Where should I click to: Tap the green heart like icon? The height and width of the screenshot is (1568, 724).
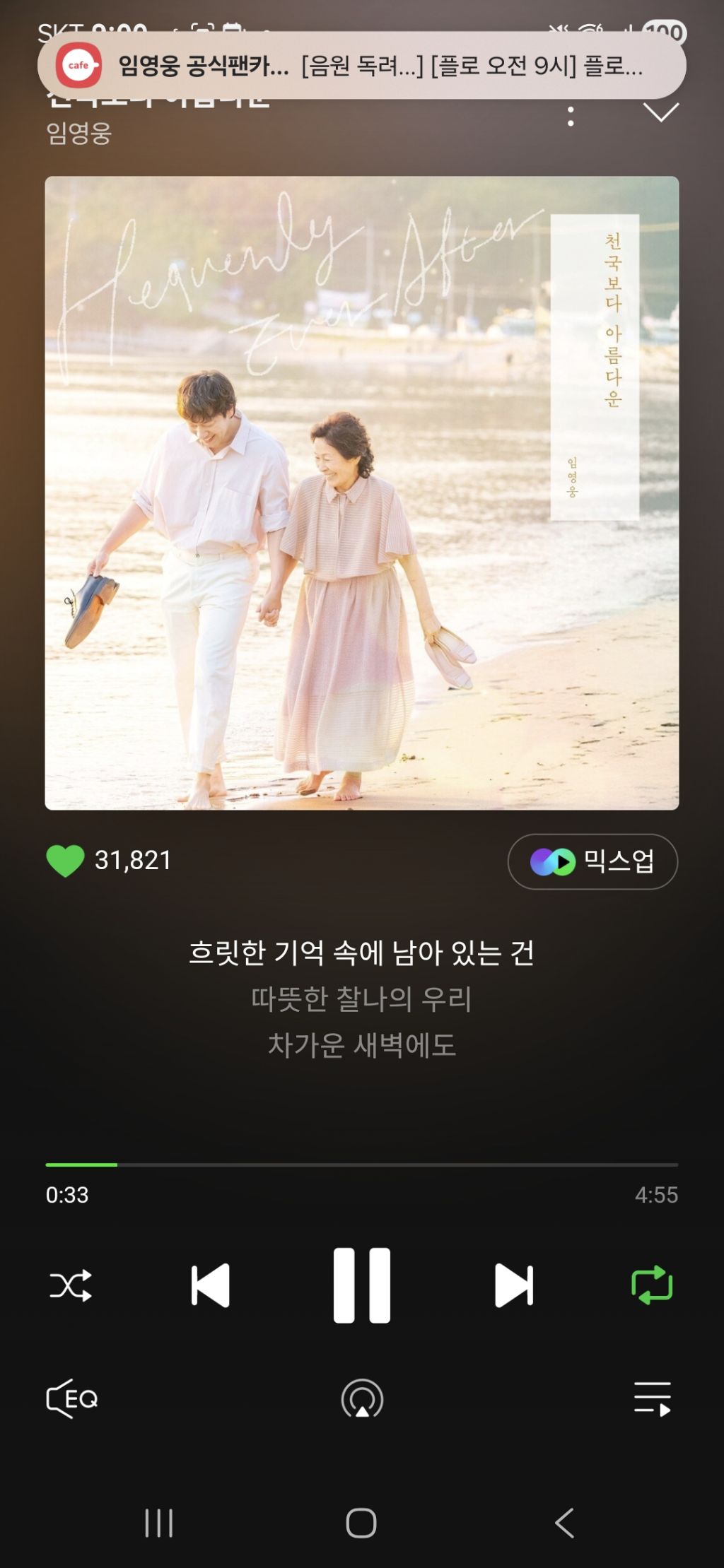(x=65, y=861)
